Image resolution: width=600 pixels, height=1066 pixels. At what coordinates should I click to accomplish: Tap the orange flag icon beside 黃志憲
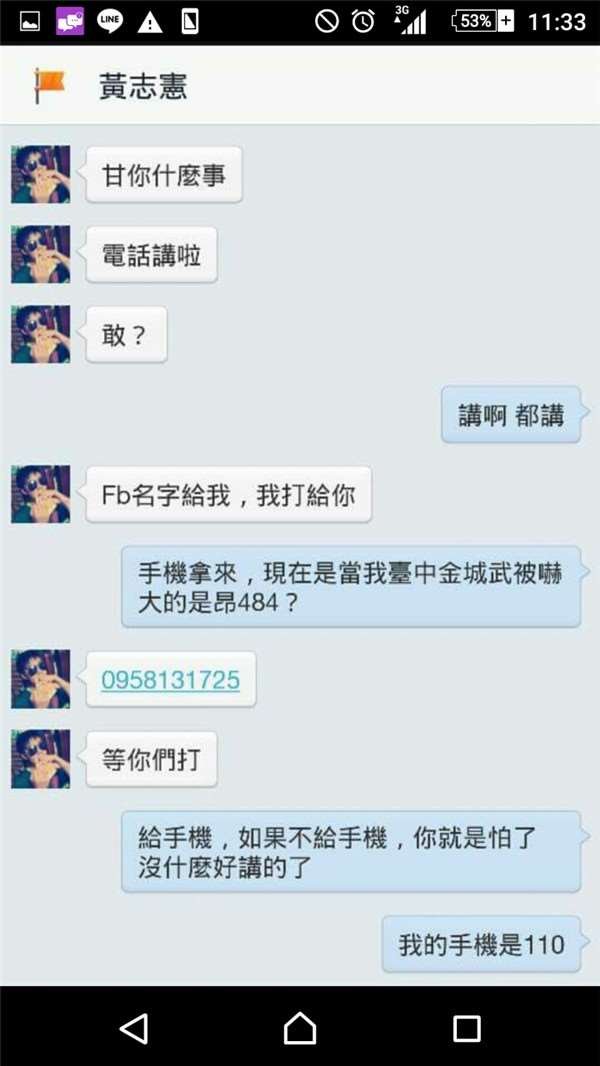pos(49,86)
